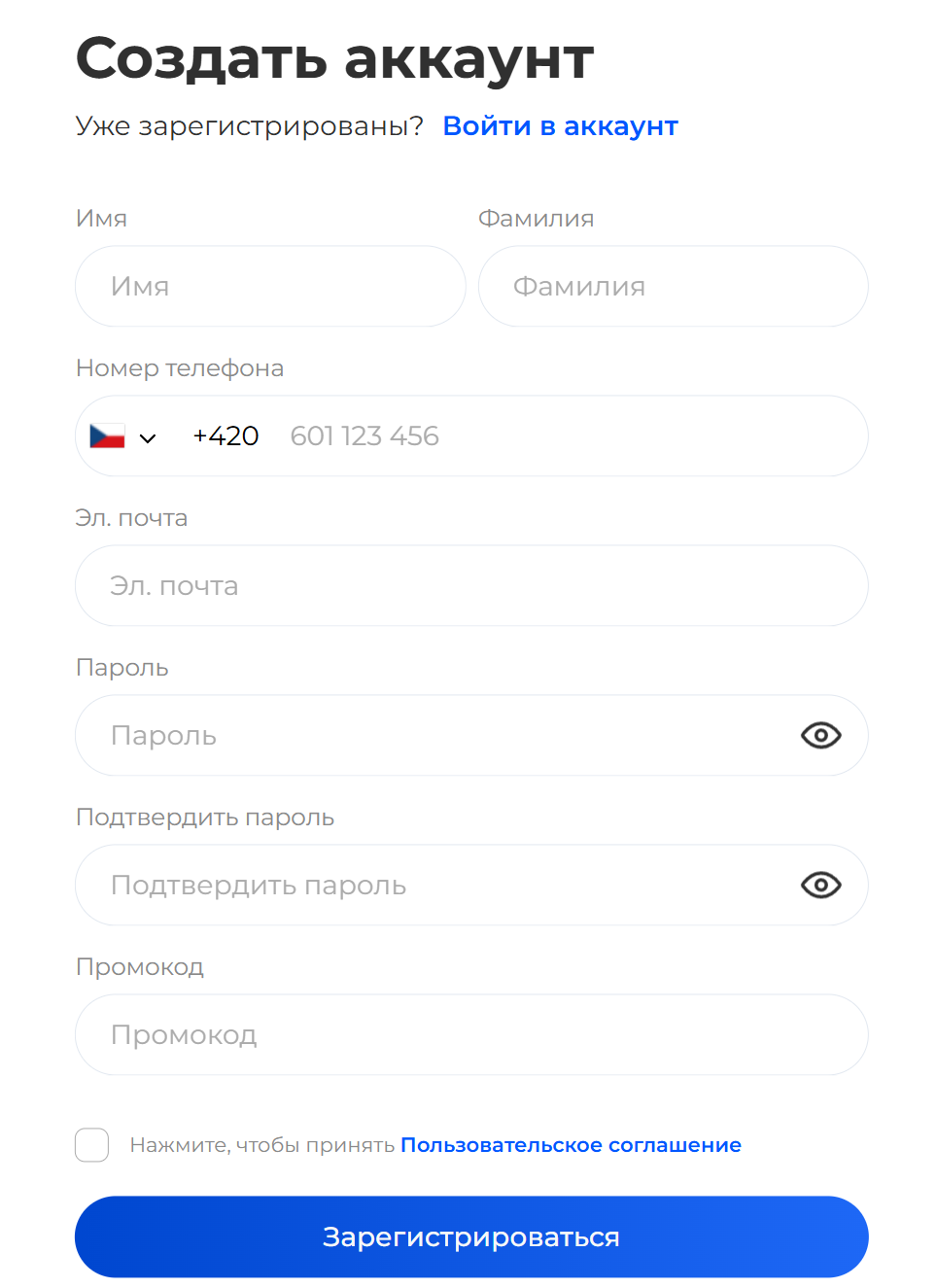Check the user agreement checkbox
The width and height of the screenshot is (937, 1288).
(x=92, y=1145)
